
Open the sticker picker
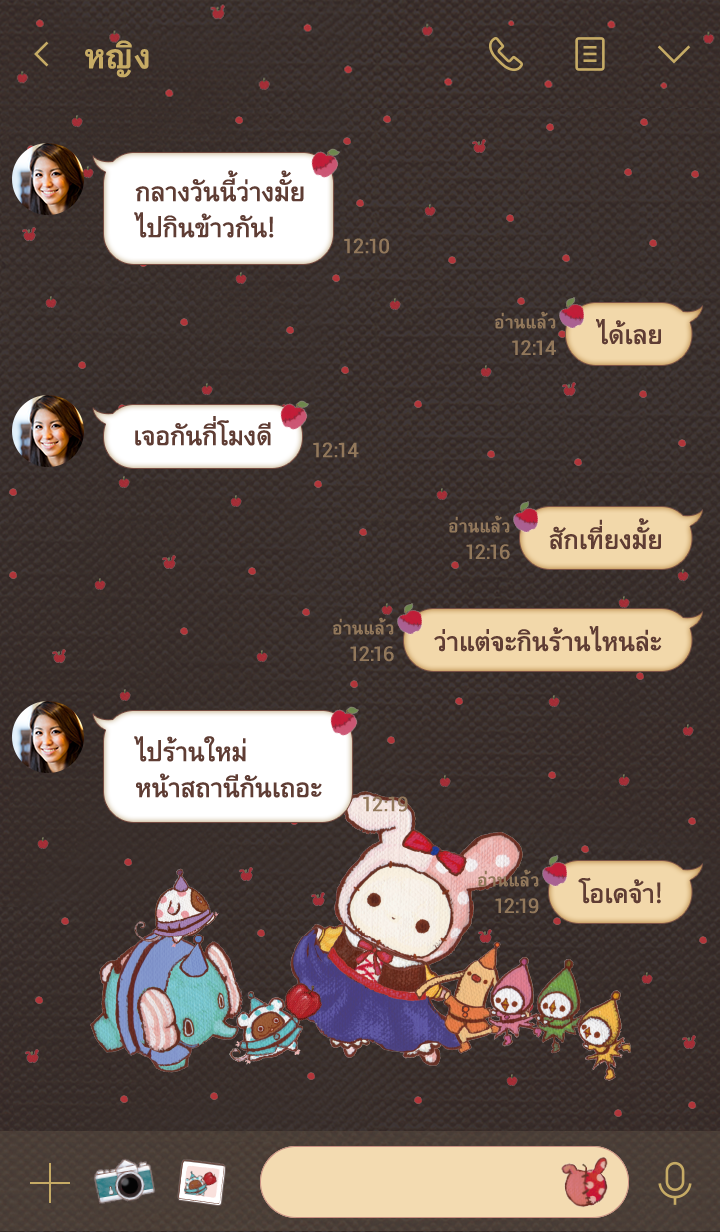pyautogui.click(x=585, y=1182)
